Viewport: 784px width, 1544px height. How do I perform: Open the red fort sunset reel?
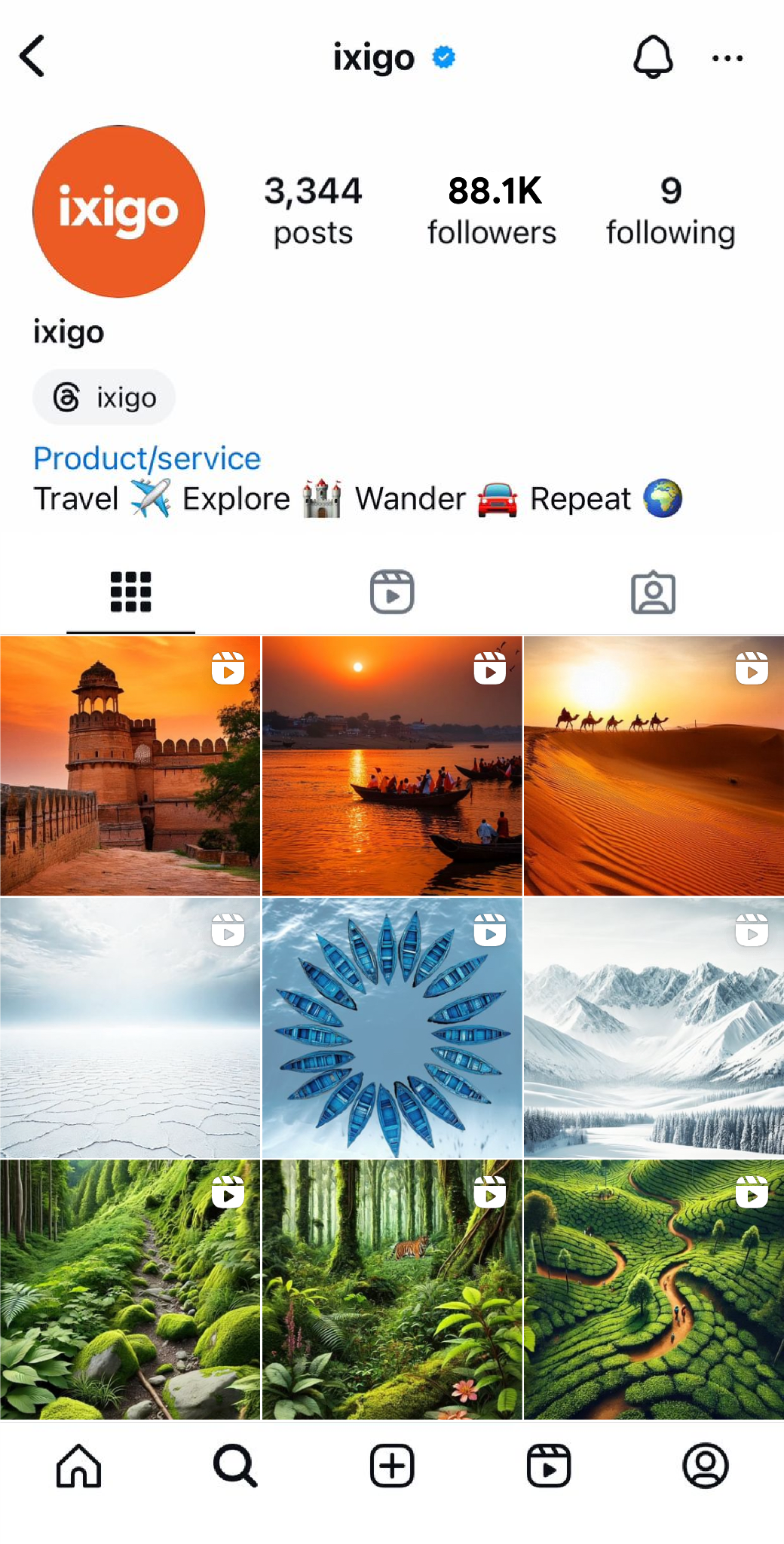[130, 766]
